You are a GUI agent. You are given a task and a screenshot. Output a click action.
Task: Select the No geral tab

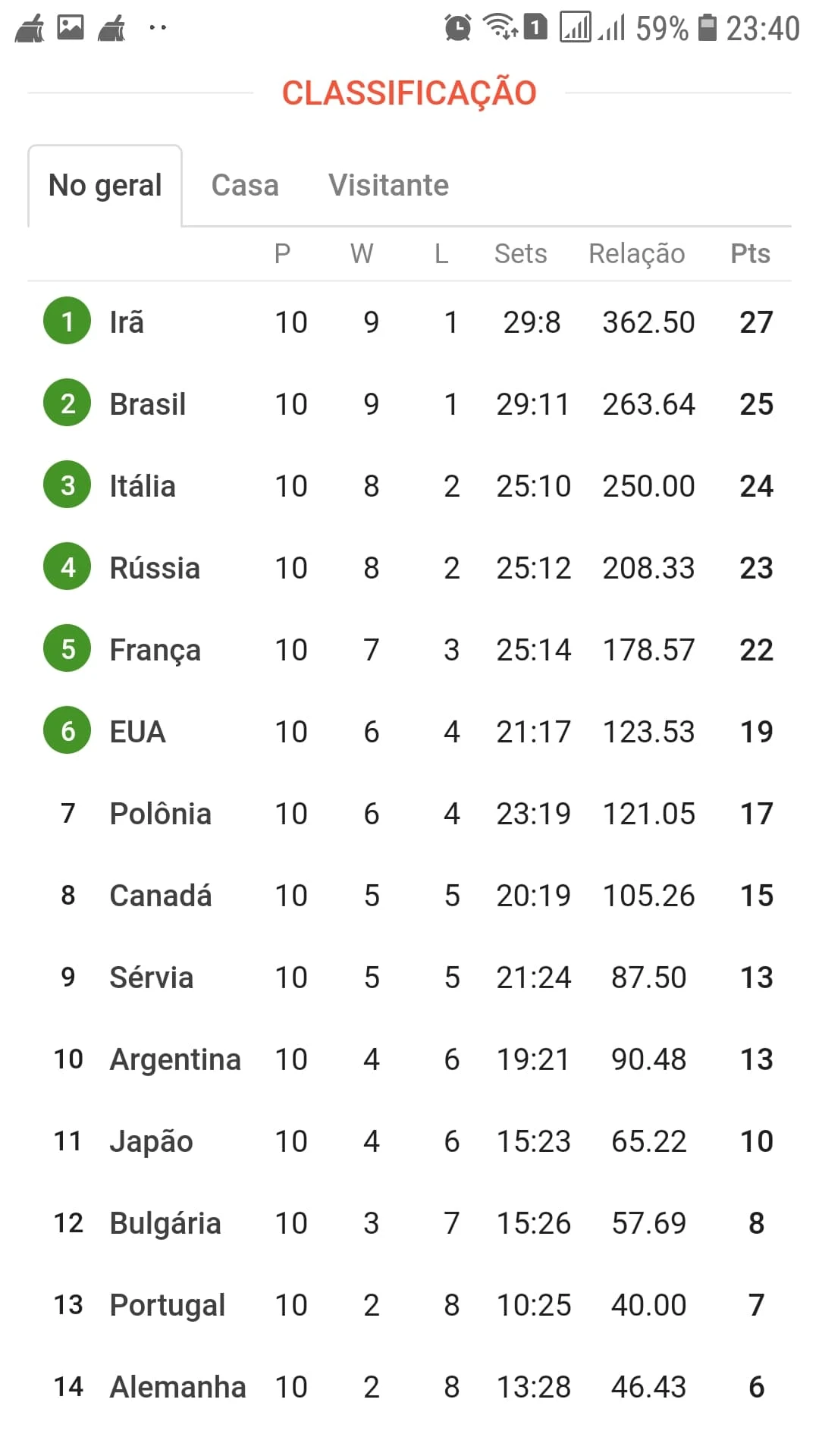[x=105, y=186]
